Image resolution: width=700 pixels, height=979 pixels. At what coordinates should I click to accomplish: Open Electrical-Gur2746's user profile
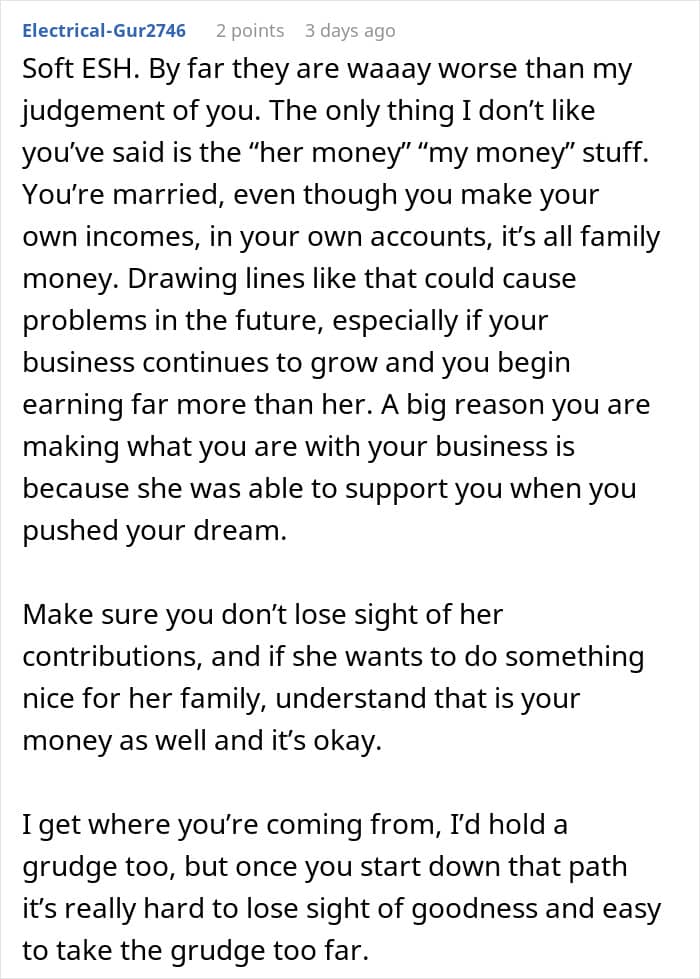point(104,31)
